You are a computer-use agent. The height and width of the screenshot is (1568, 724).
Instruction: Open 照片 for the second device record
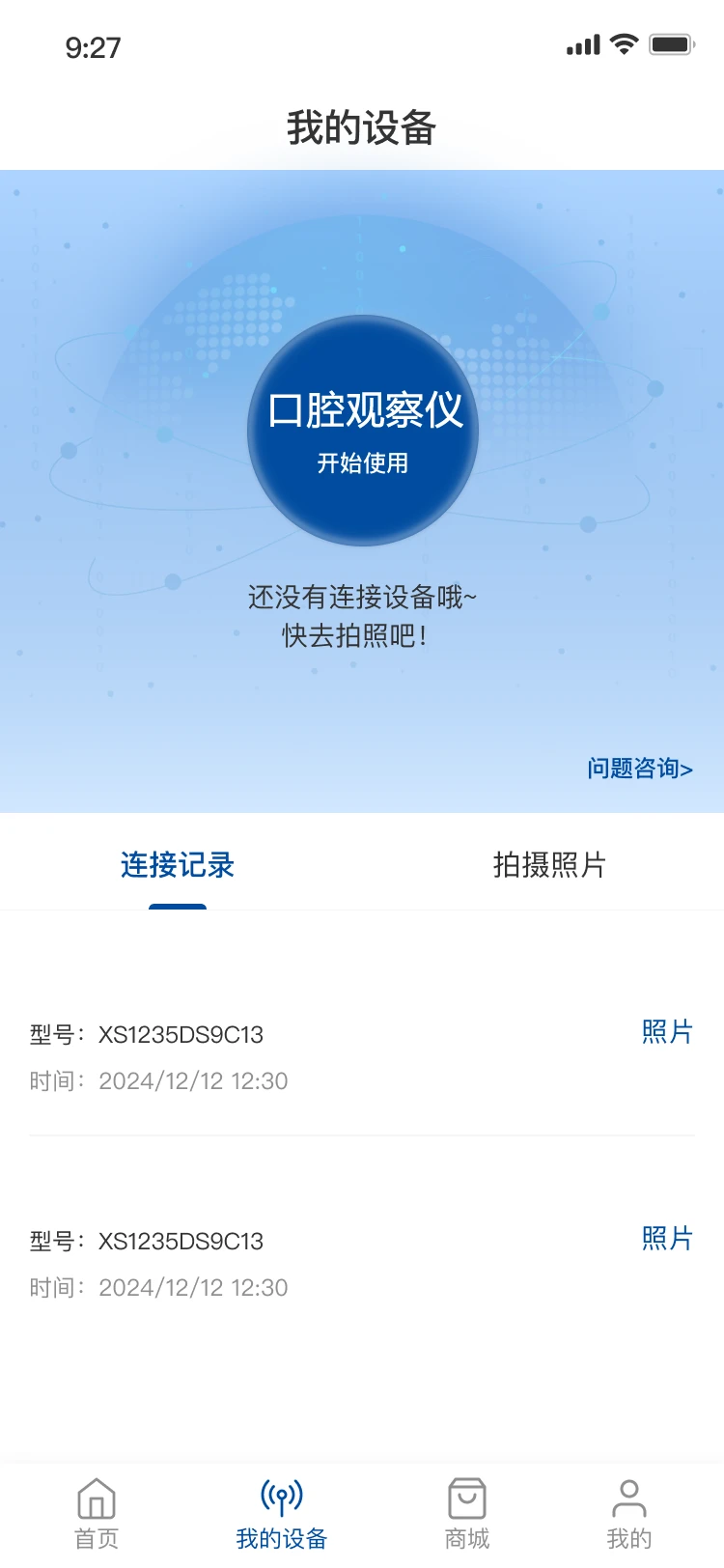coord(668,1238)
